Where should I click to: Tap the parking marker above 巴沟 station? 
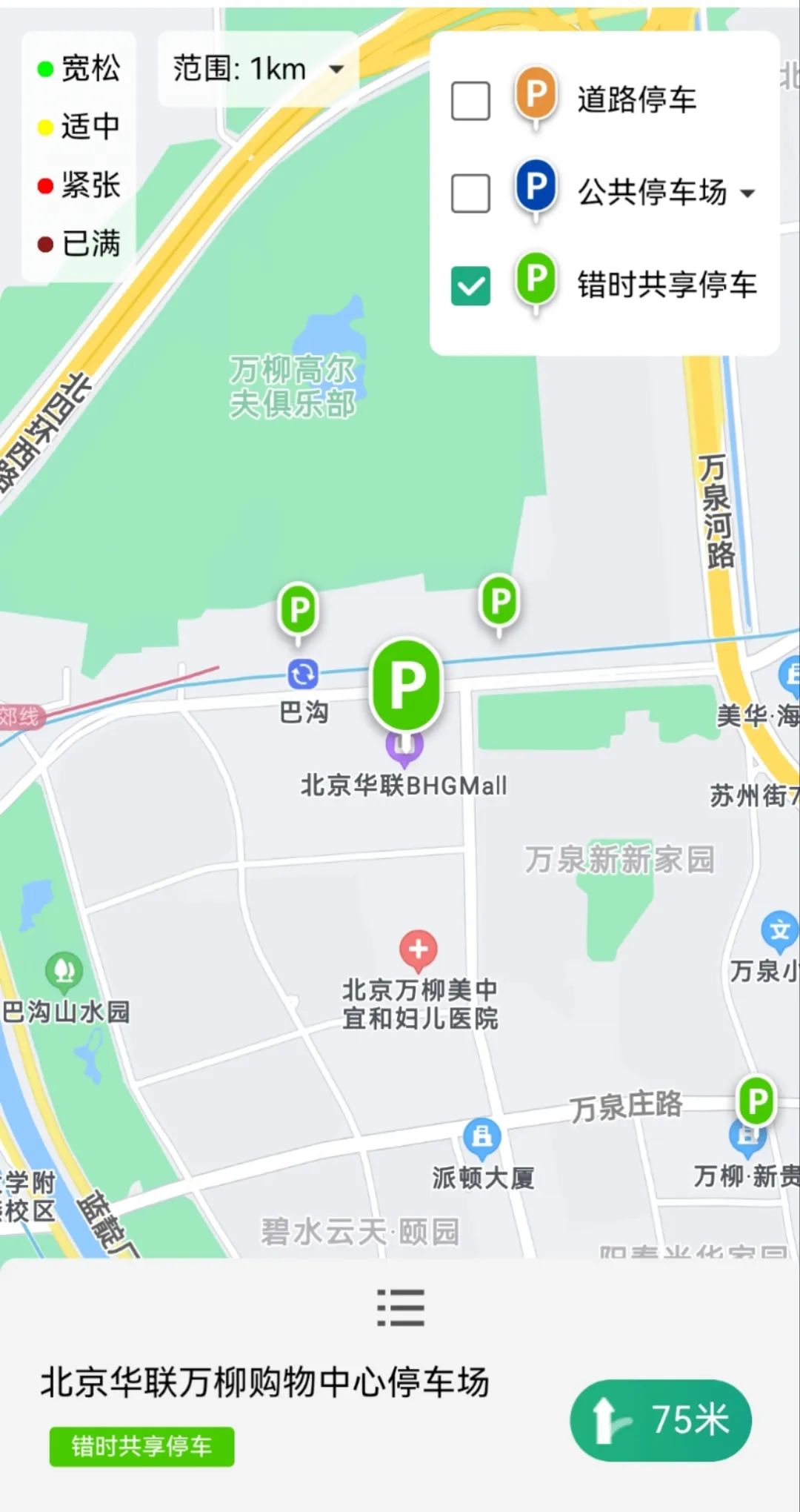299,611
